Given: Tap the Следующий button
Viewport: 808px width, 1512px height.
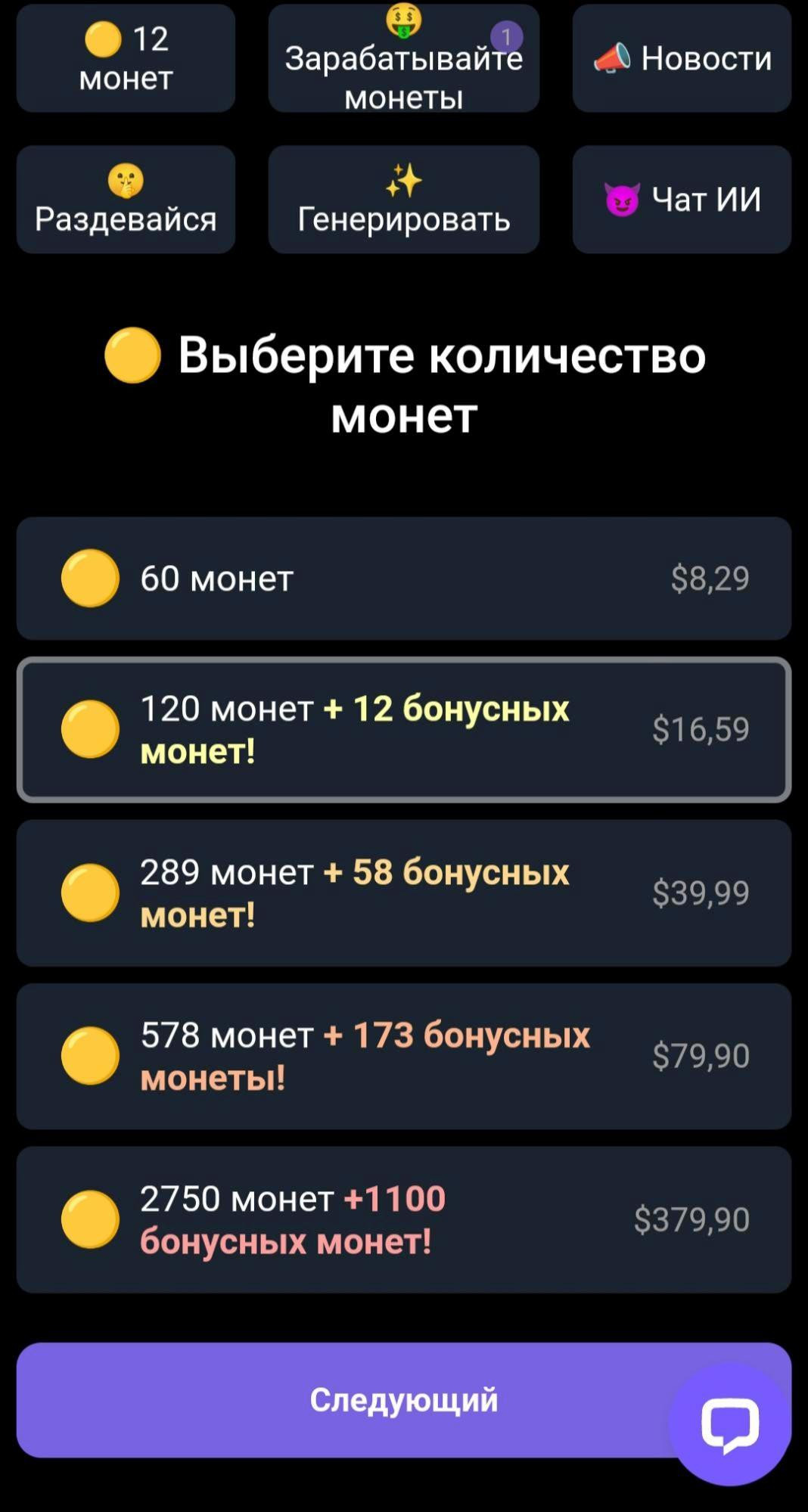Looking at the screenshot, I should [x=340, y=1400].
